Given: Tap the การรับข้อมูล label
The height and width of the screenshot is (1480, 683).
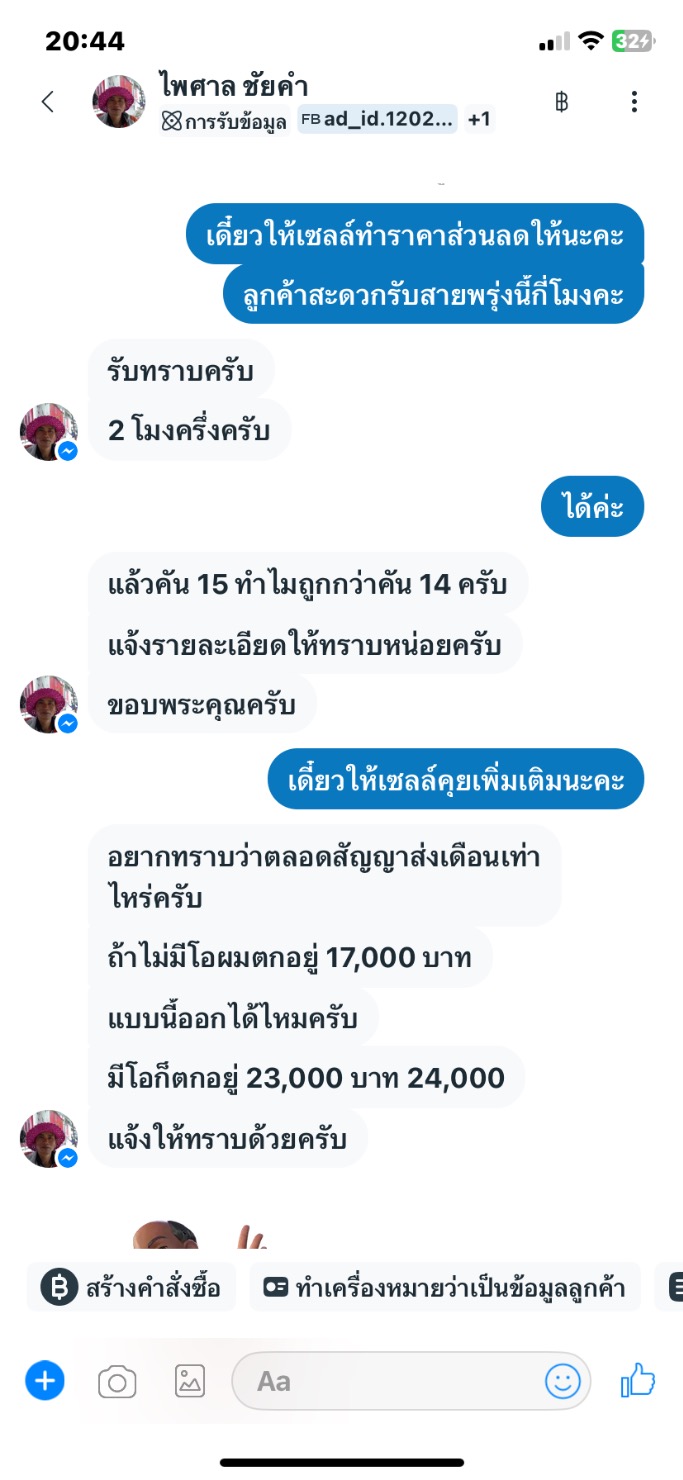Looking at the screenshot, I should click(226, 121).
